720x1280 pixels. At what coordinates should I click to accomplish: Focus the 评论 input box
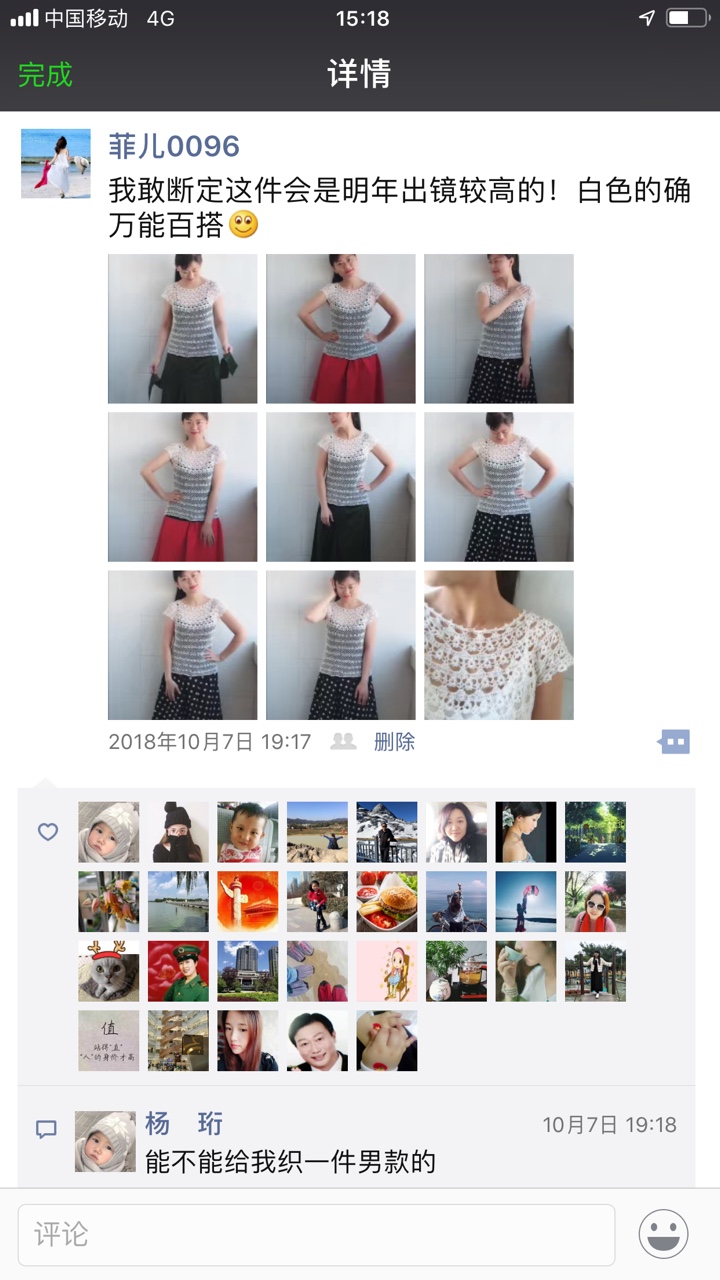[x=316, y=1234]
